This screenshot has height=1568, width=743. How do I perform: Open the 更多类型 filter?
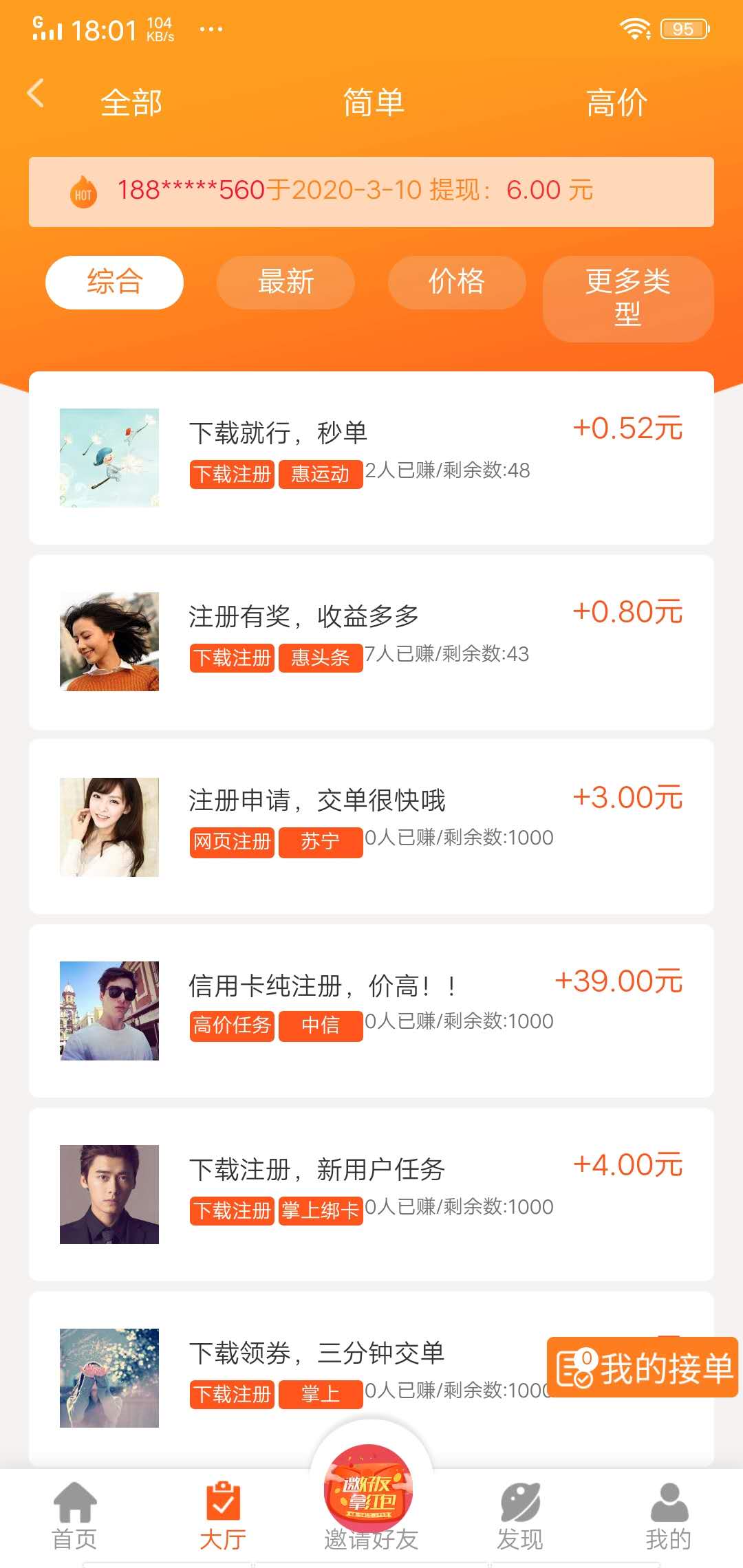click(627, 298)
